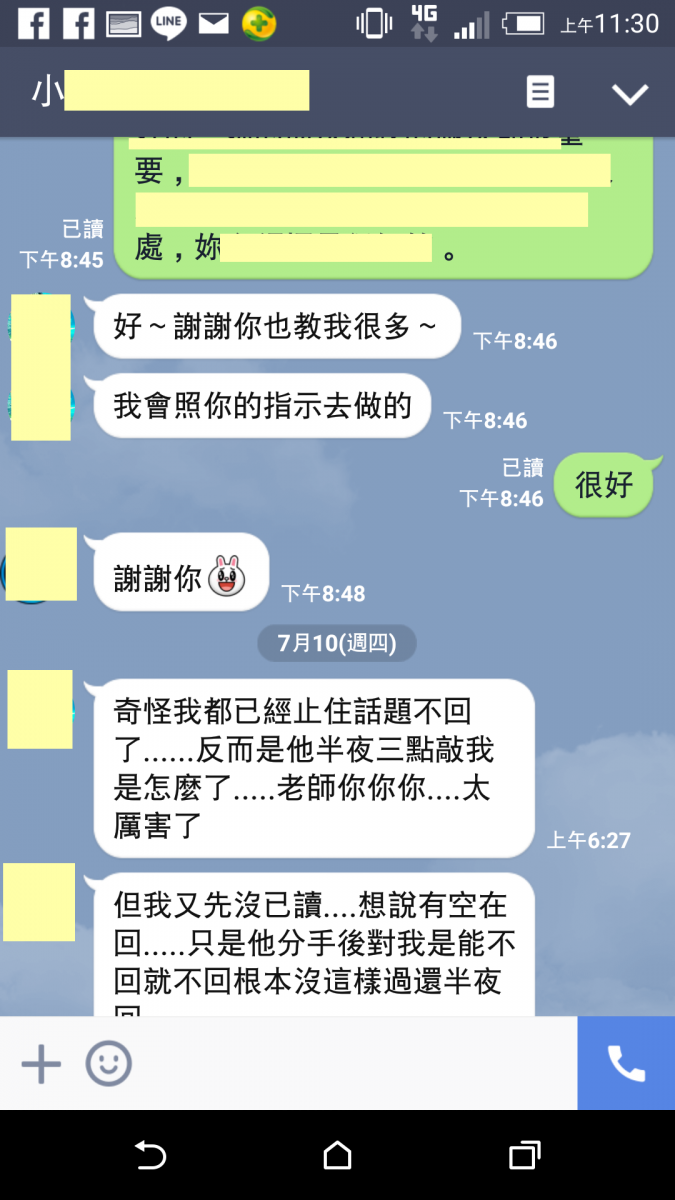The height and width of the screenshot is (1200, 675).
Task: Open the emoji sticker picker
Action: click(x=108, y=1064)
